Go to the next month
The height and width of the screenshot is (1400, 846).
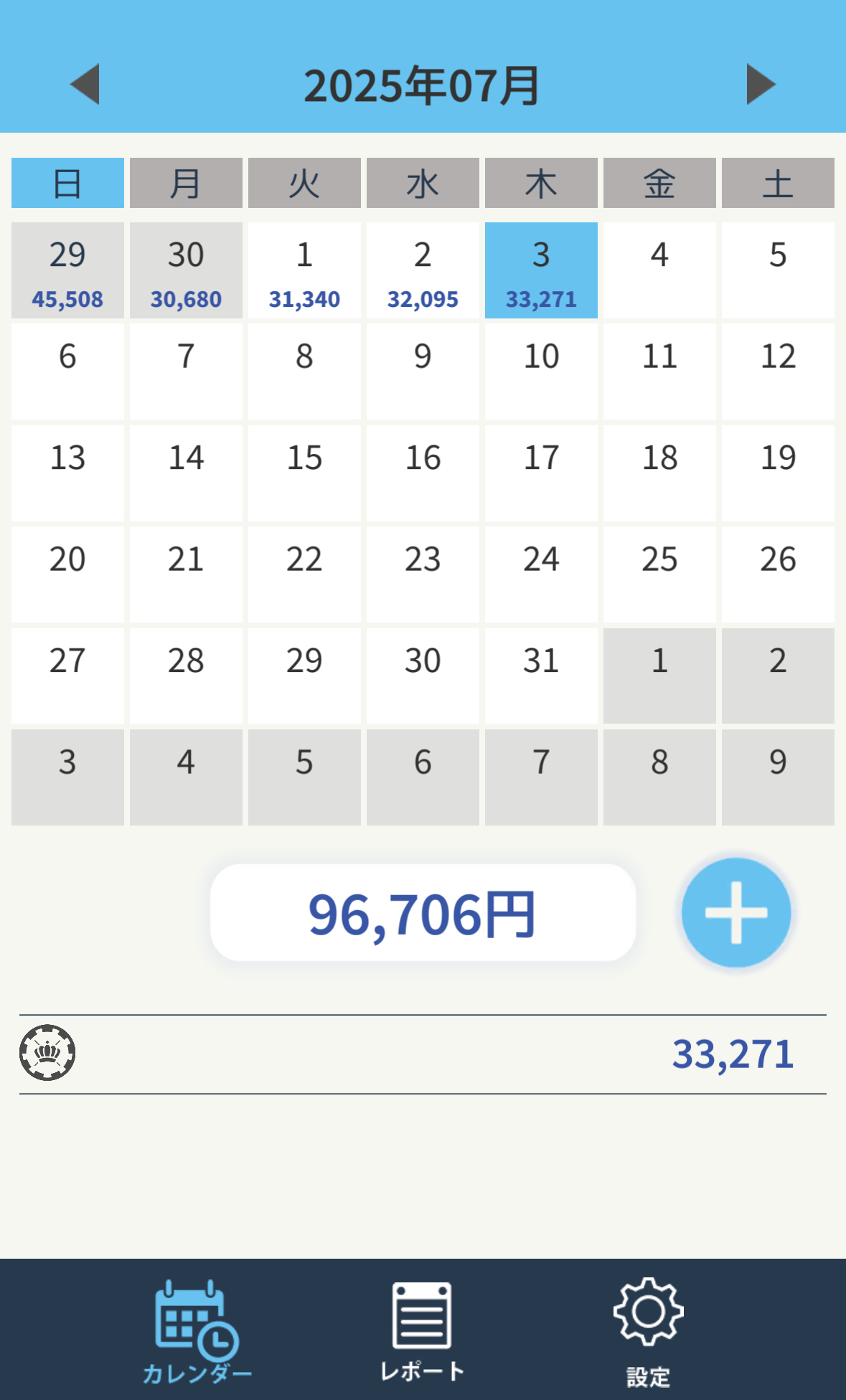click(761, 85)
